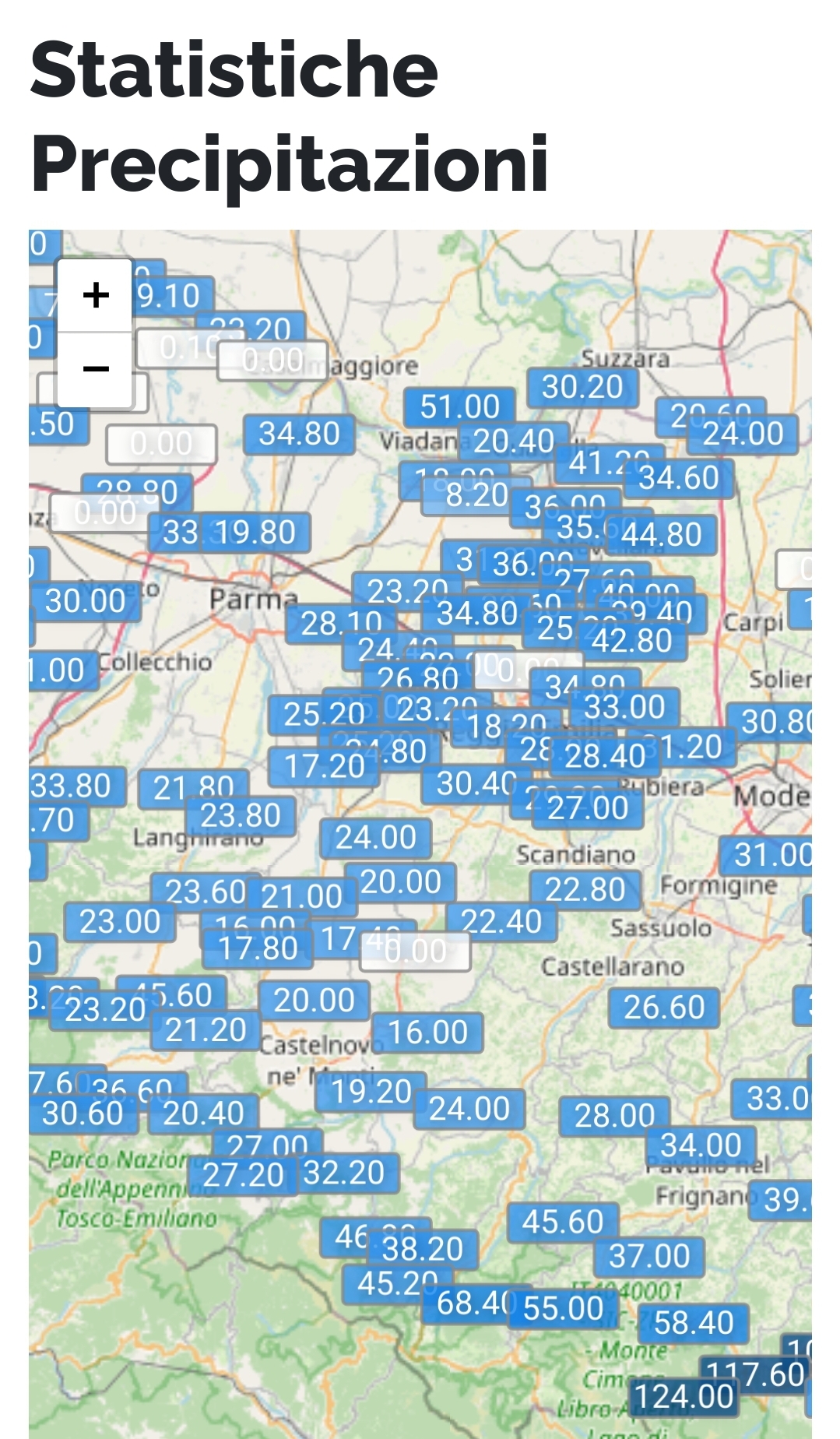The image size is (840, 1439).
Task: Zoom in on the precipitation map
Action: pyautogui.click(x=95, y=296)
